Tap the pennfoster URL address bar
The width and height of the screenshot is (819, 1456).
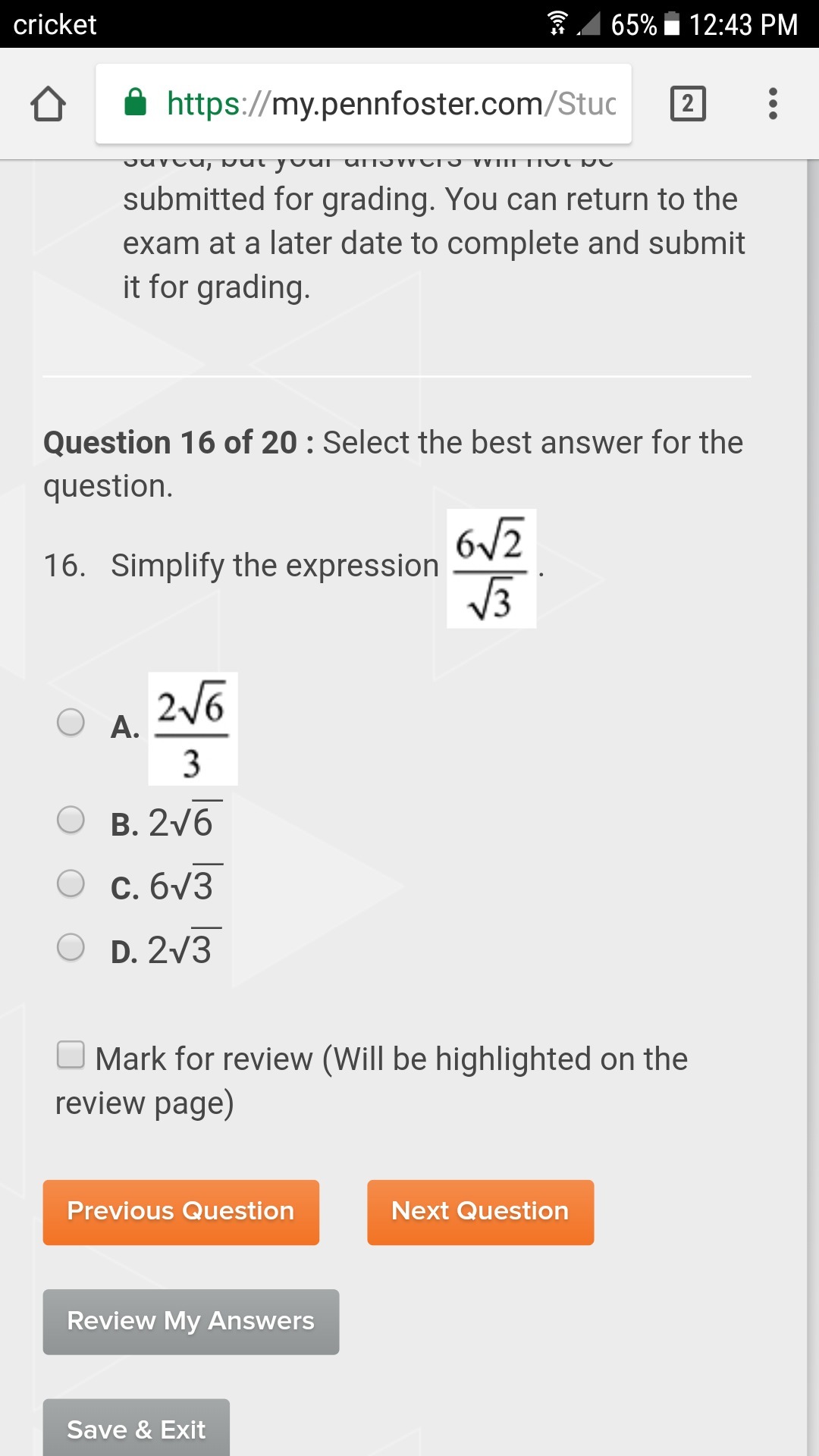[364, 104]
